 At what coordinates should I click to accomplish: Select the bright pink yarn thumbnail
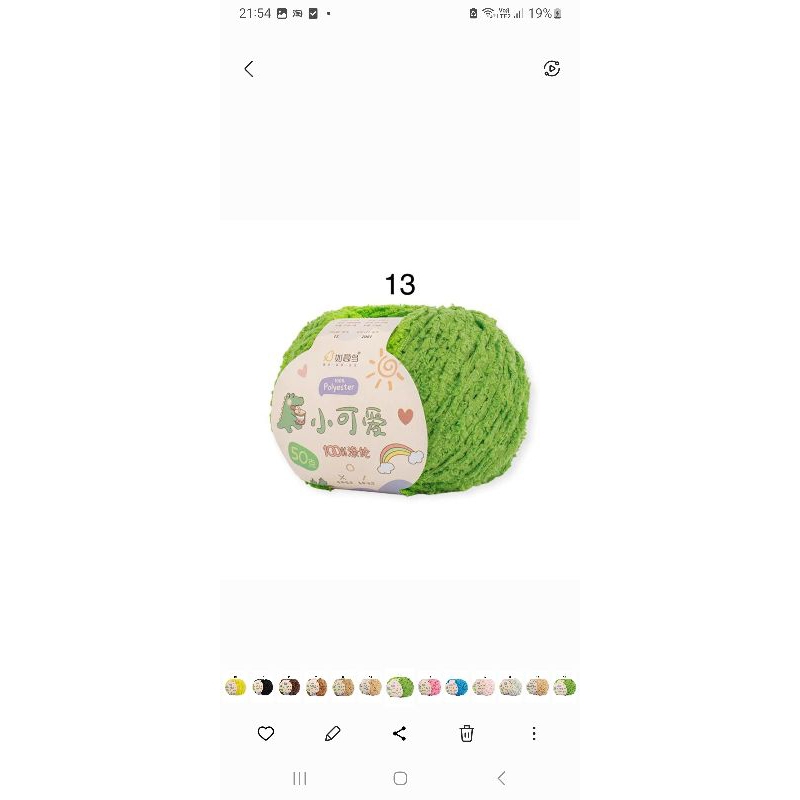coord(430,687)
